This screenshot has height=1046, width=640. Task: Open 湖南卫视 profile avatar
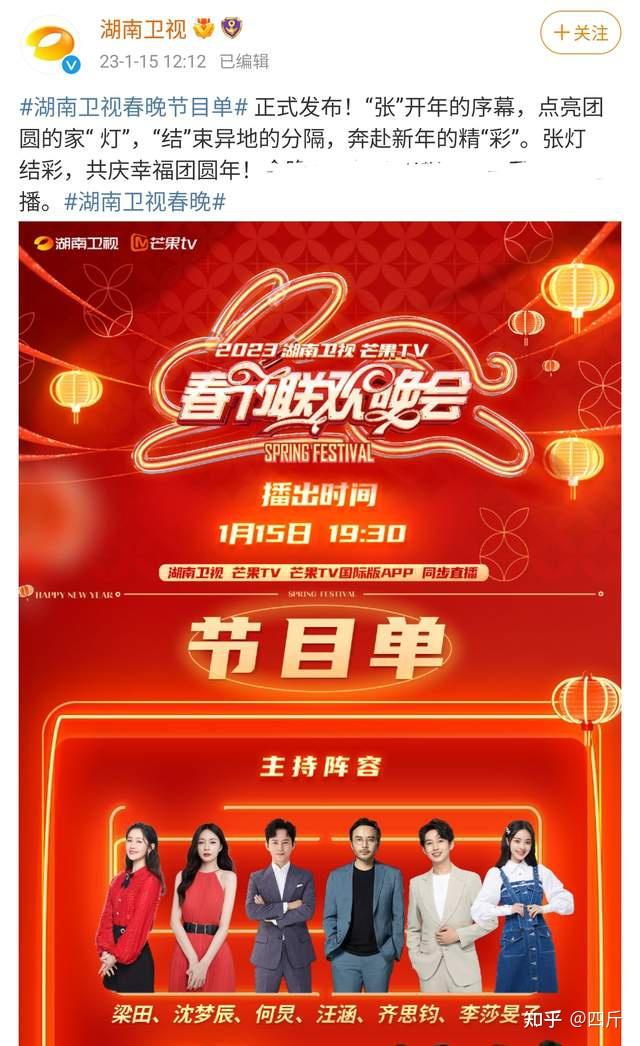point(52,45)
